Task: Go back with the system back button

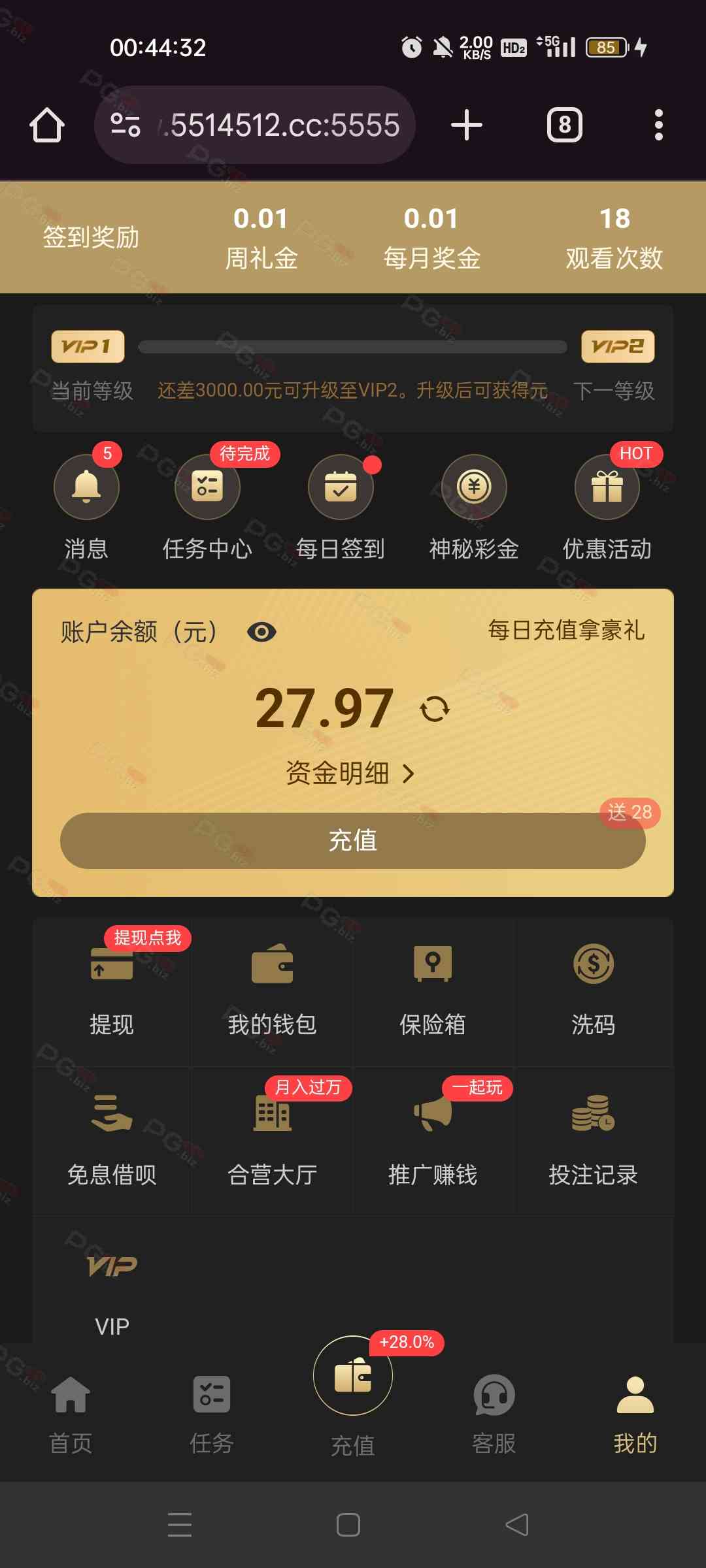Action: pyautogui.click(x=517, y=1525)
